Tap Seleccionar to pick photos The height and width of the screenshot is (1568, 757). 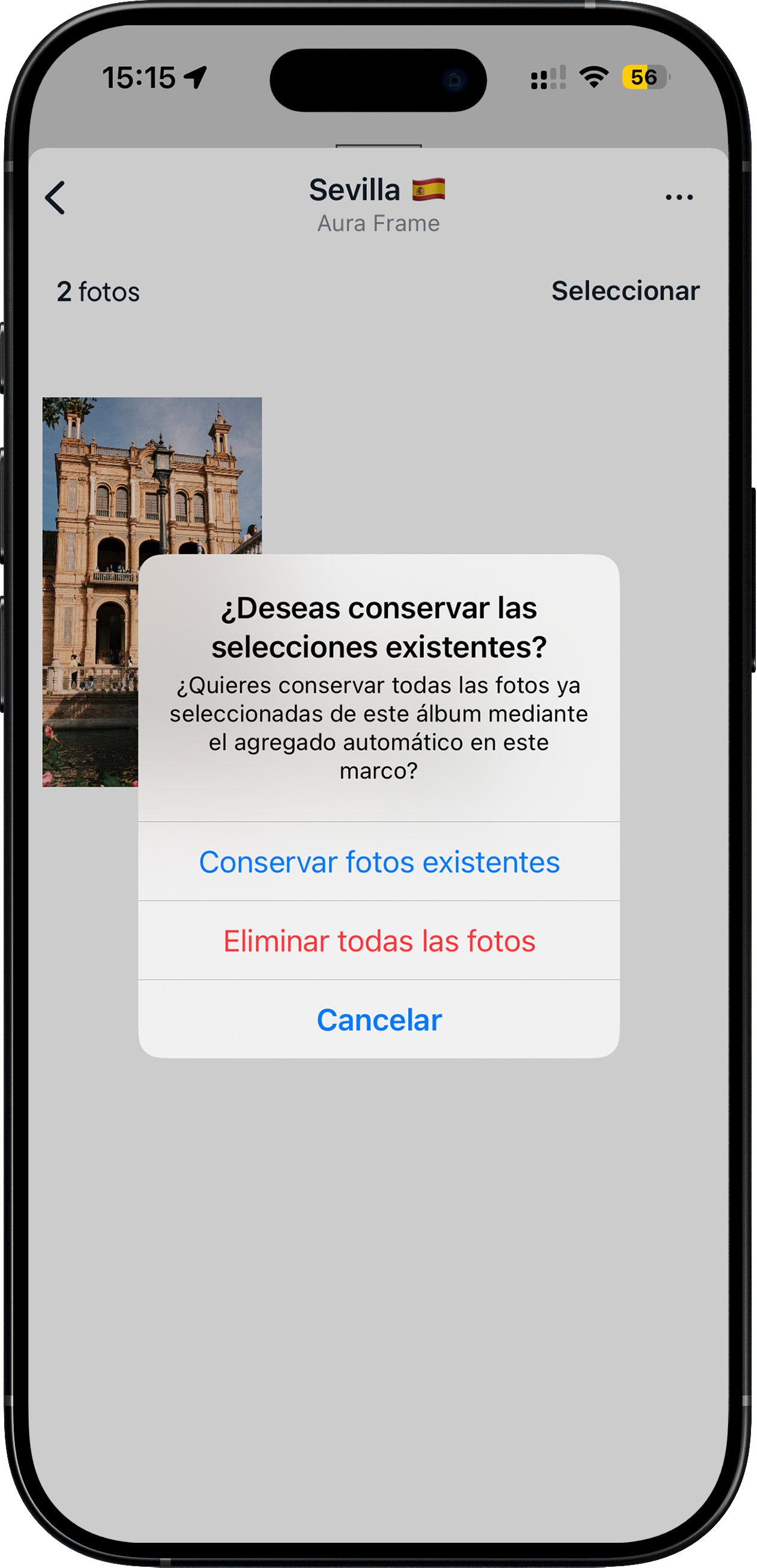625,291
